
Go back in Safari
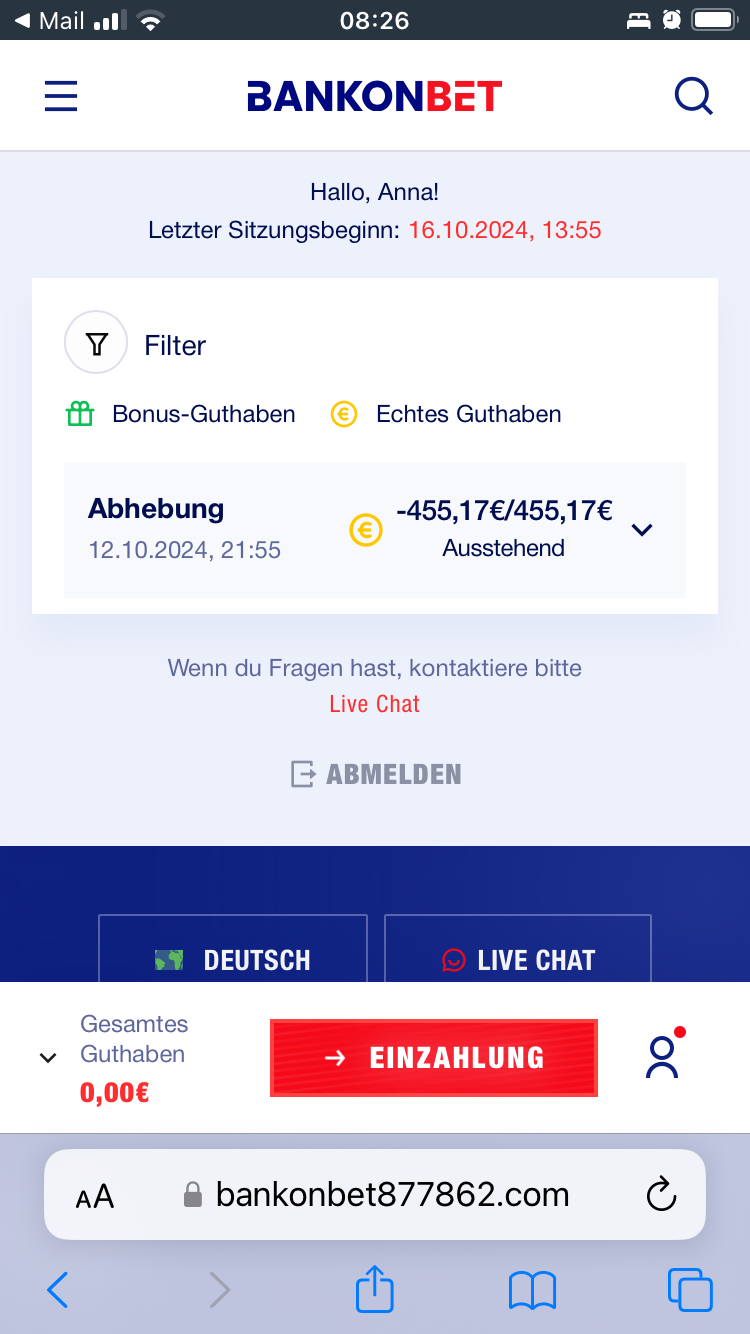coord(58,1290)
